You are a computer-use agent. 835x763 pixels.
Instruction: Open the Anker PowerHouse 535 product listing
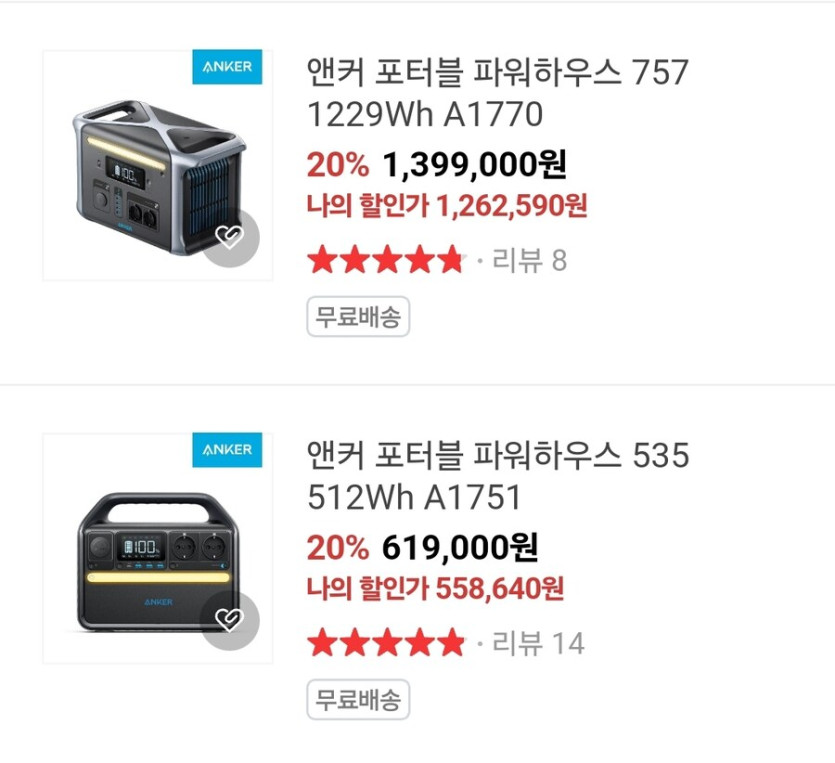click(x=497, y=476)
